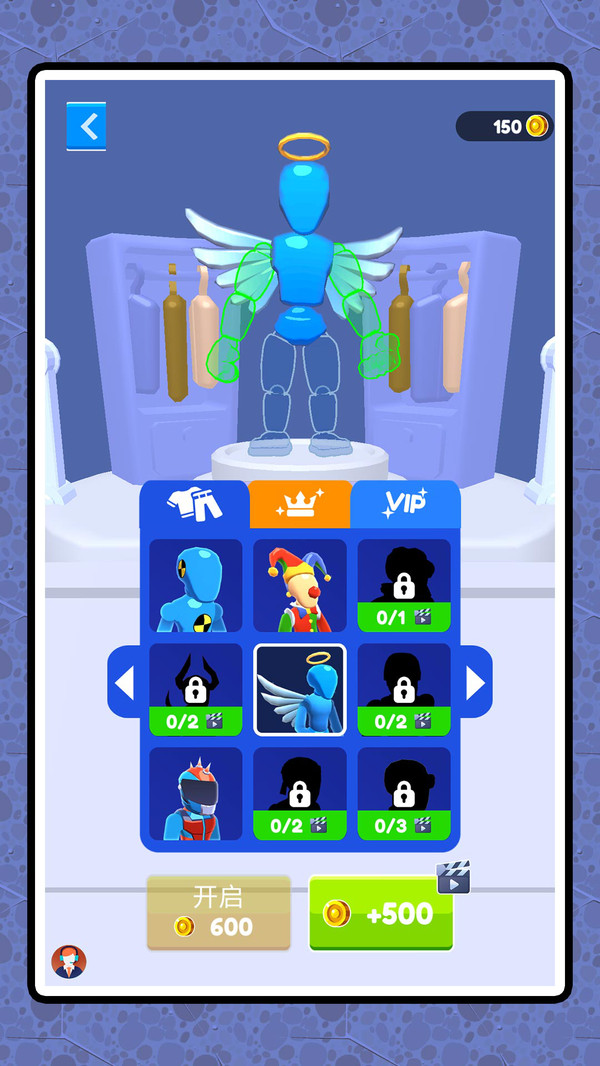Watch video to earn +500 coins

pyautogui.click(x=381, y=913)
